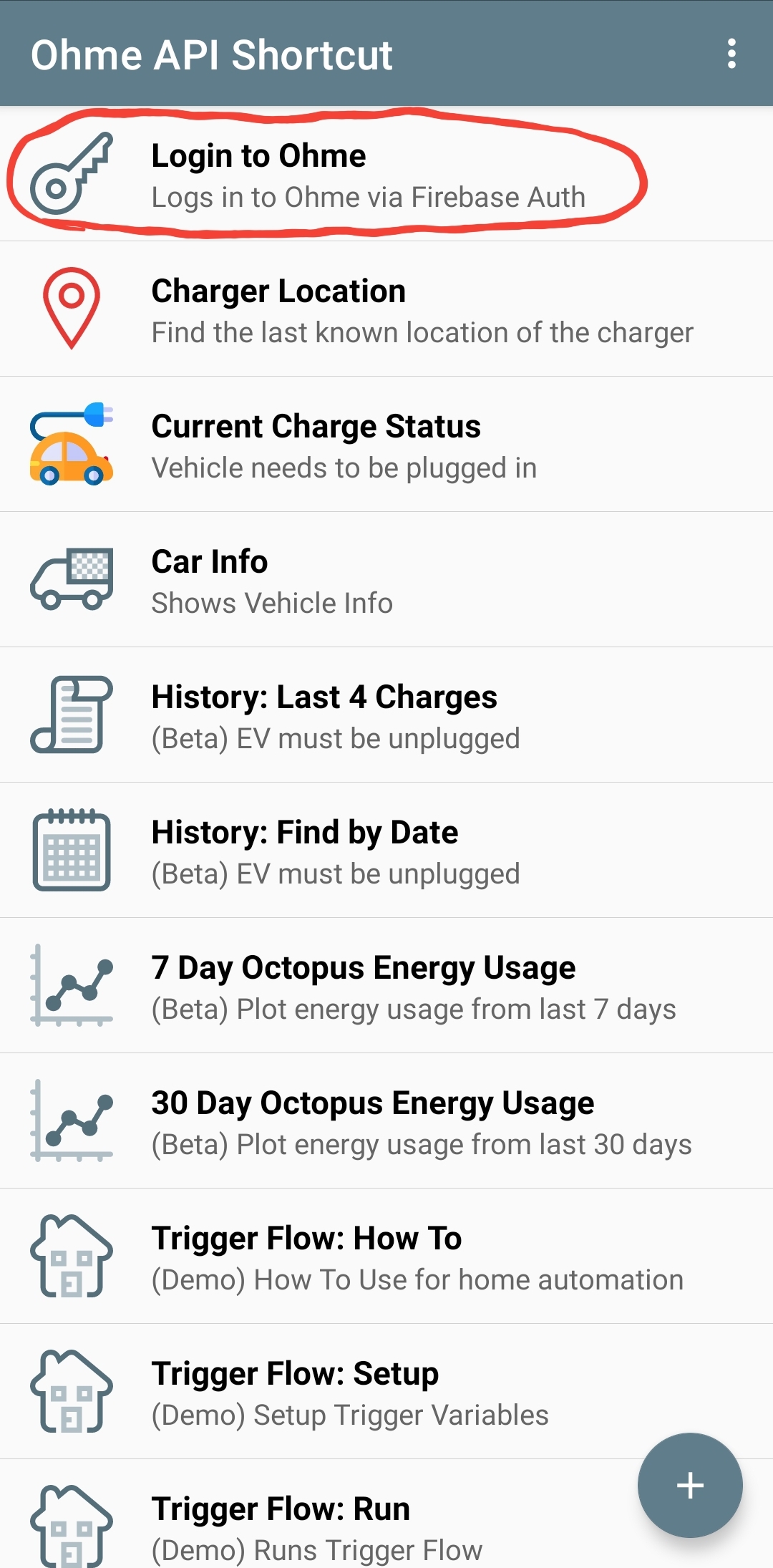Check Current Charge Status
This screenshot has height=1568, width=773.
[x=386, y=445]
